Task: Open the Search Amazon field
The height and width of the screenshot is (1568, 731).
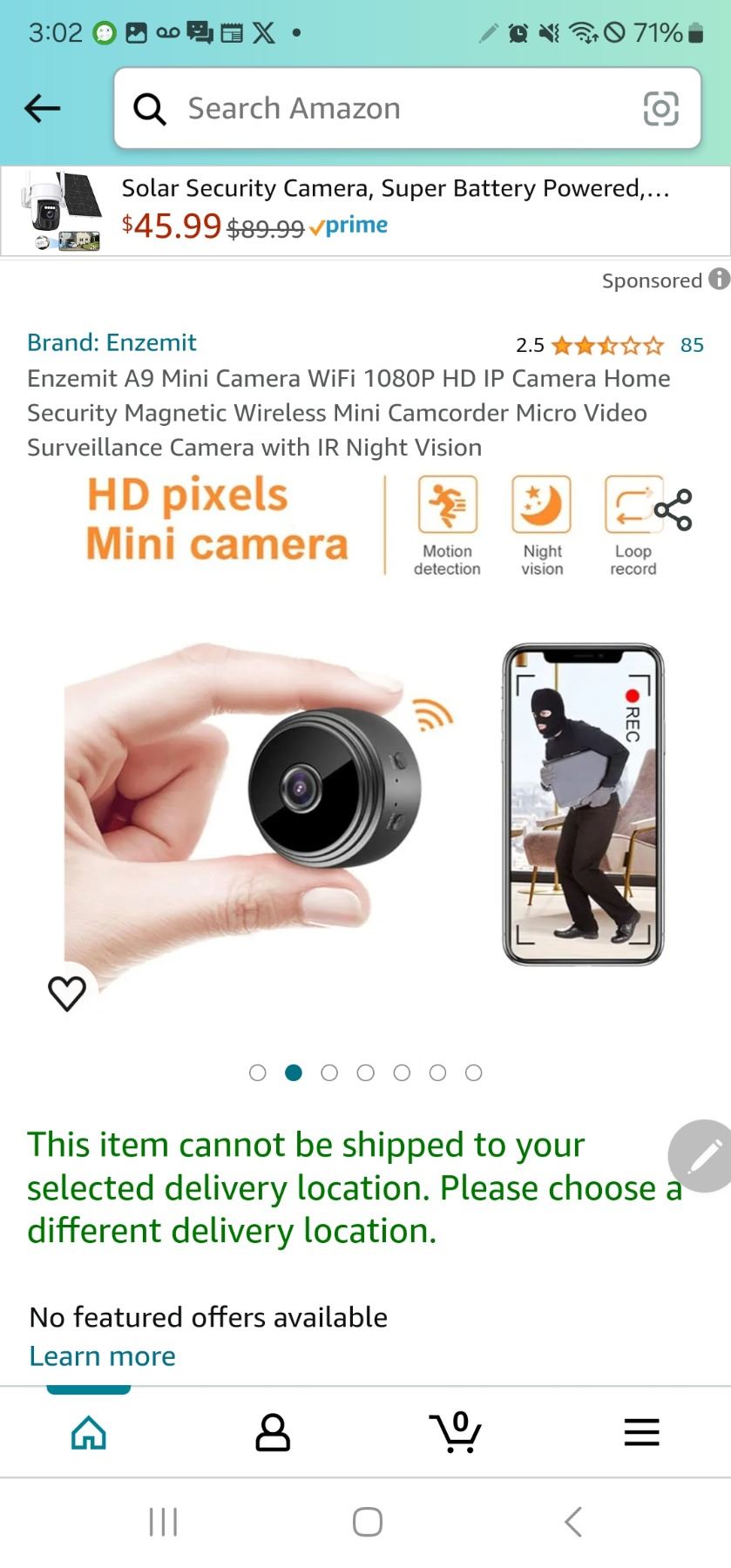Action: tap(383, 109)
